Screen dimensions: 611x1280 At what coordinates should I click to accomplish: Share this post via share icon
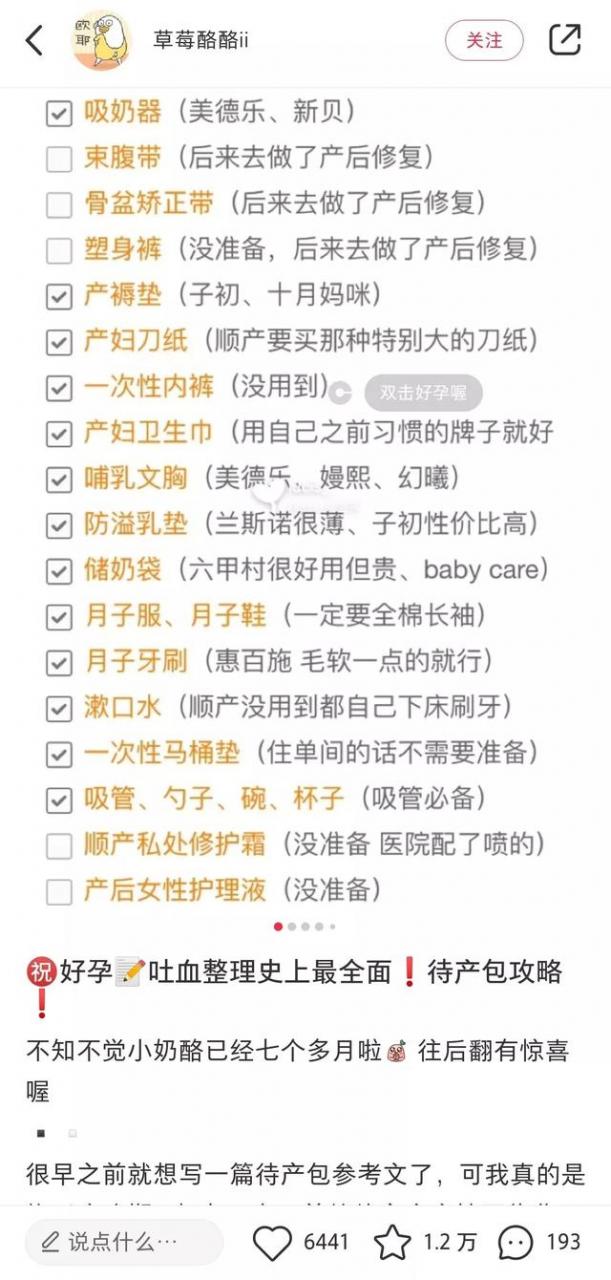tap(565, 40)
